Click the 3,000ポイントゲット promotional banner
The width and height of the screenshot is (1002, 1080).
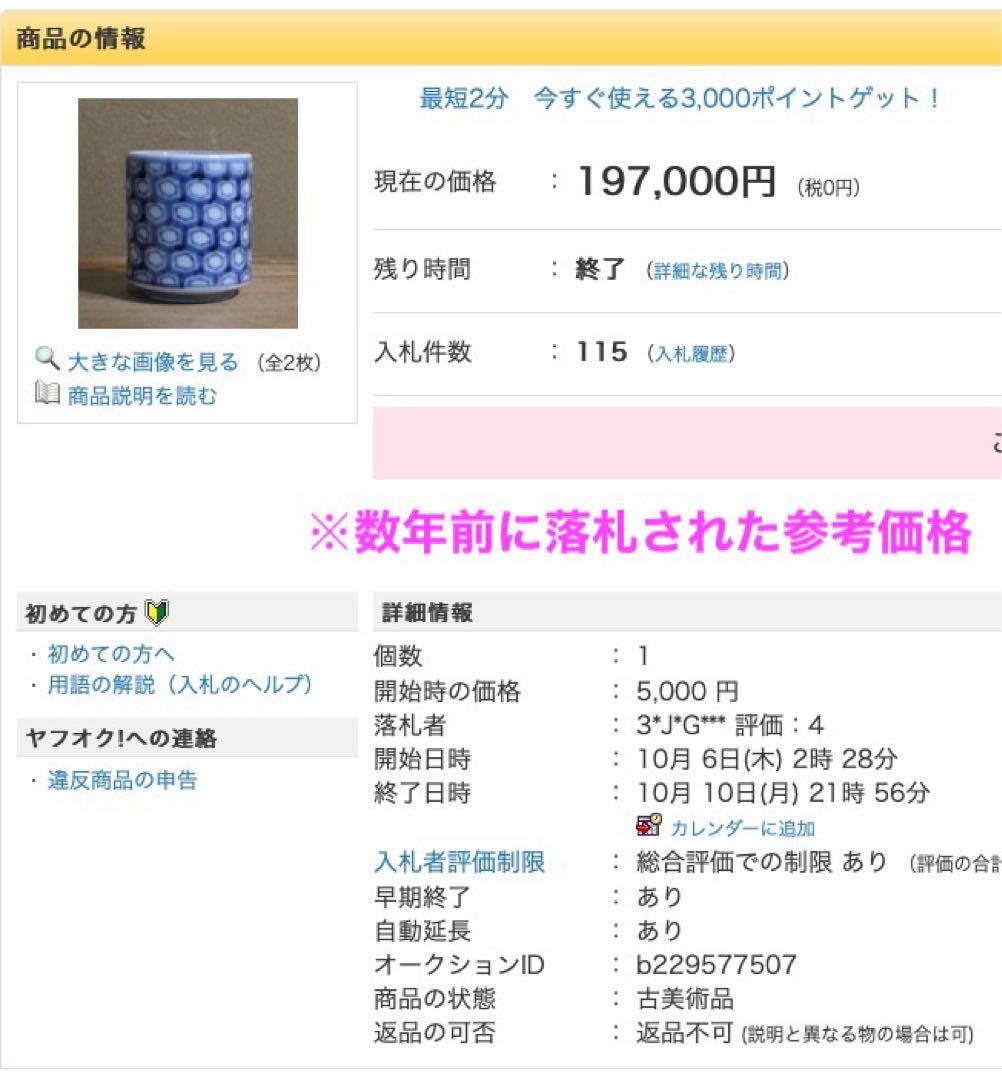point(680,97)
